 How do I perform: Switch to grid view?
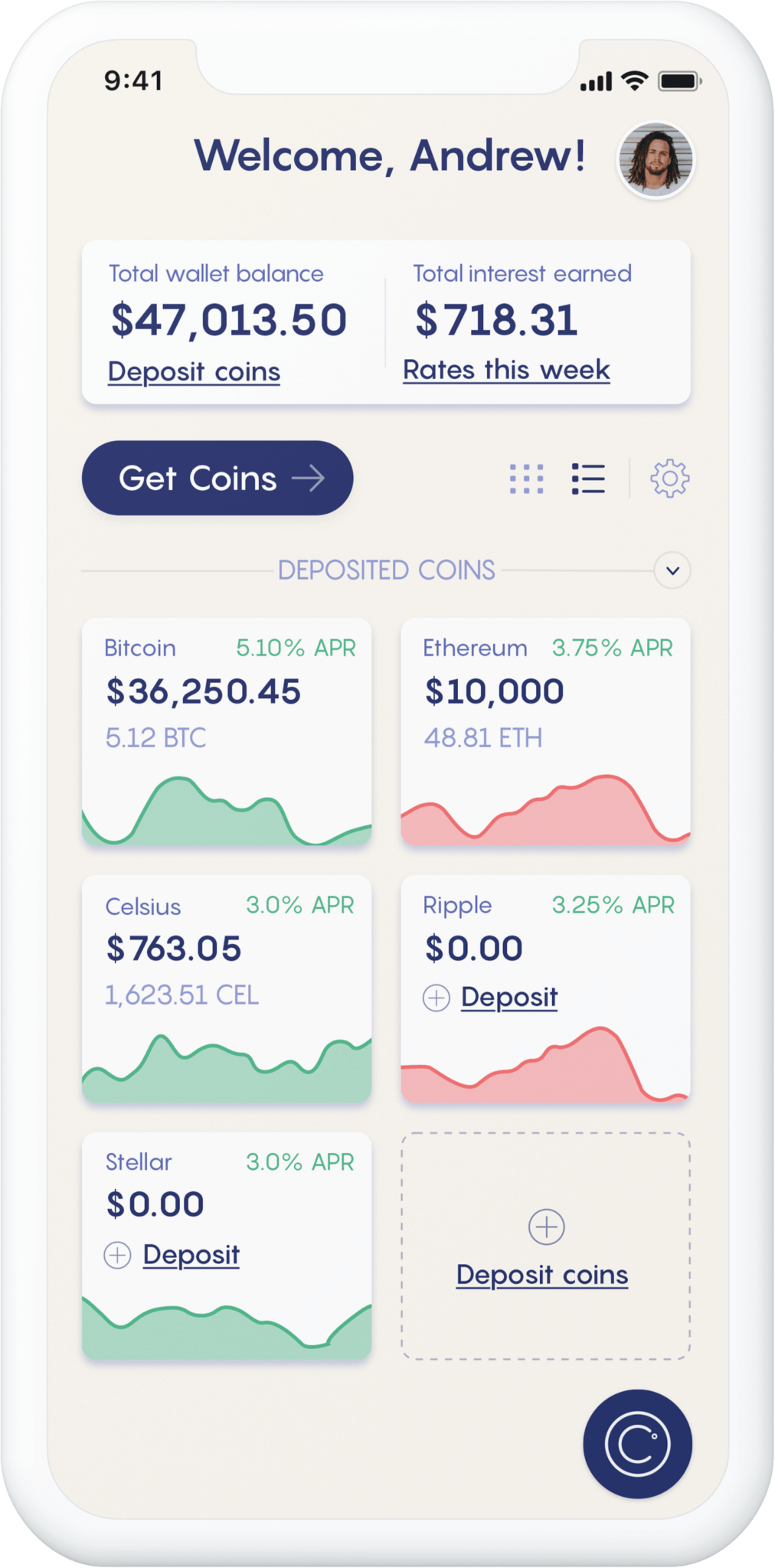[x=527, y=479]
